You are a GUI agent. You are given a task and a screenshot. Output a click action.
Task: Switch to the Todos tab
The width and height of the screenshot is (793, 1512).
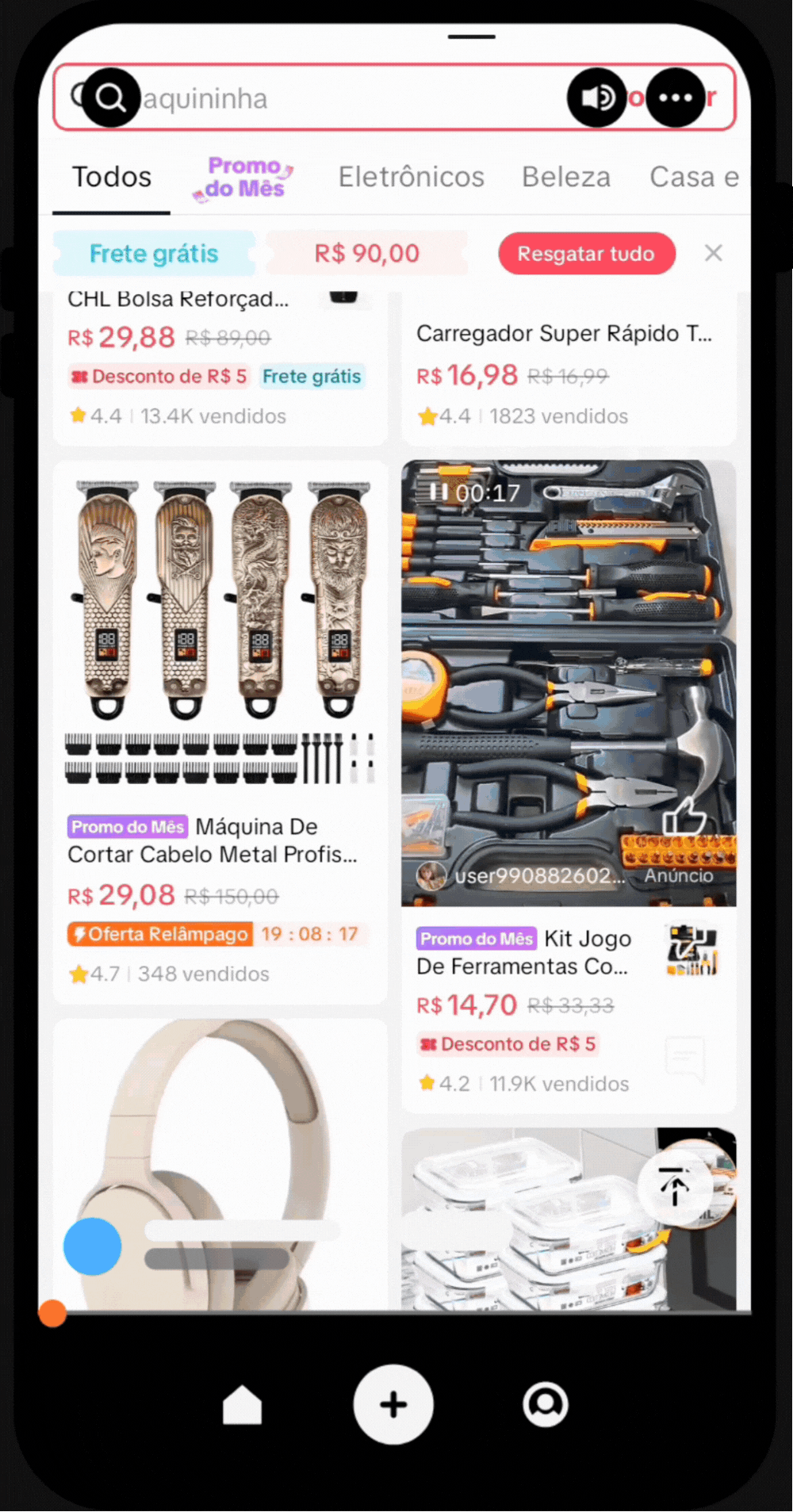point(112,178)
